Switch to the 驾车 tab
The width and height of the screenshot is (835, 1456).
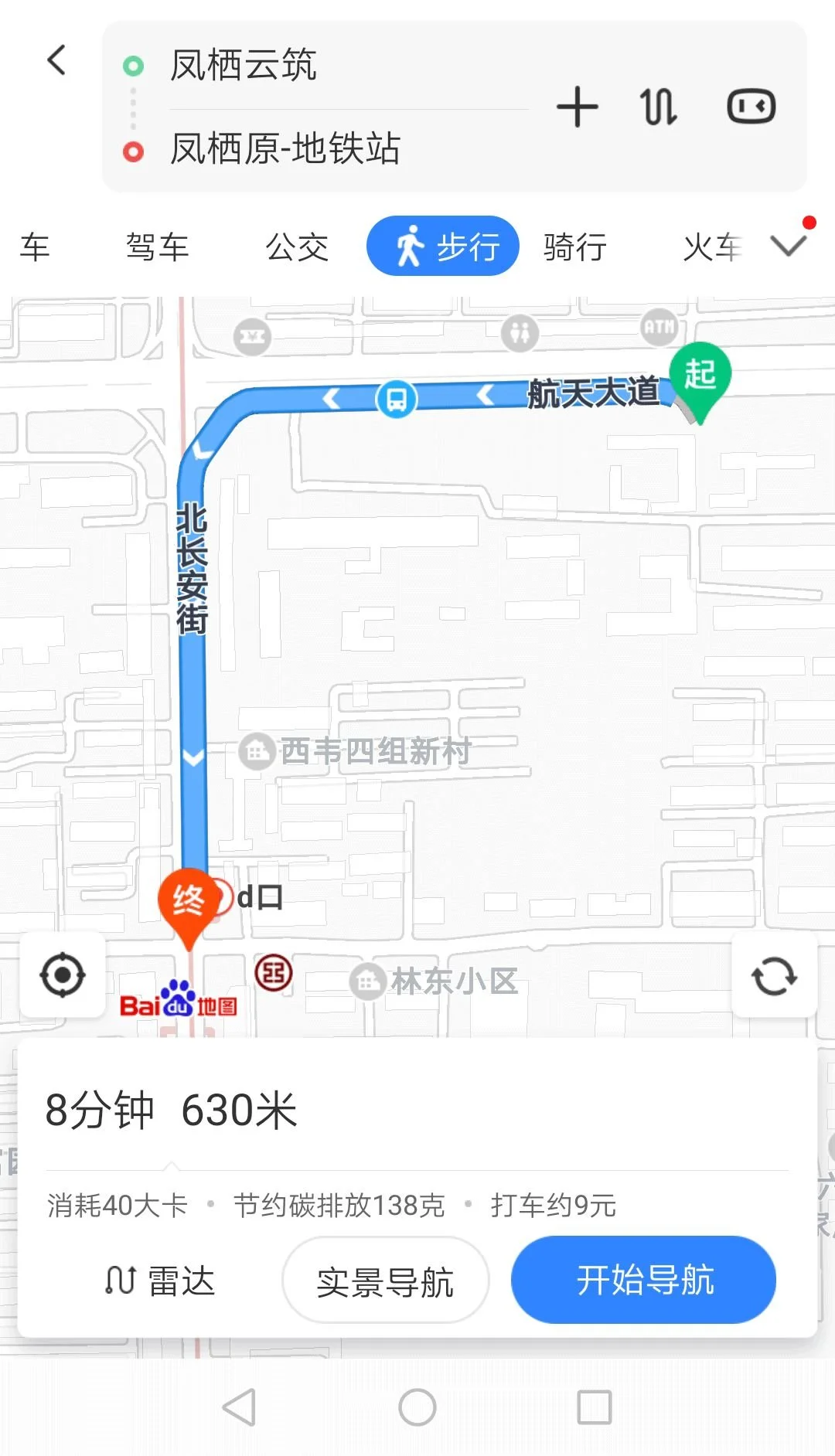[157, 247]
